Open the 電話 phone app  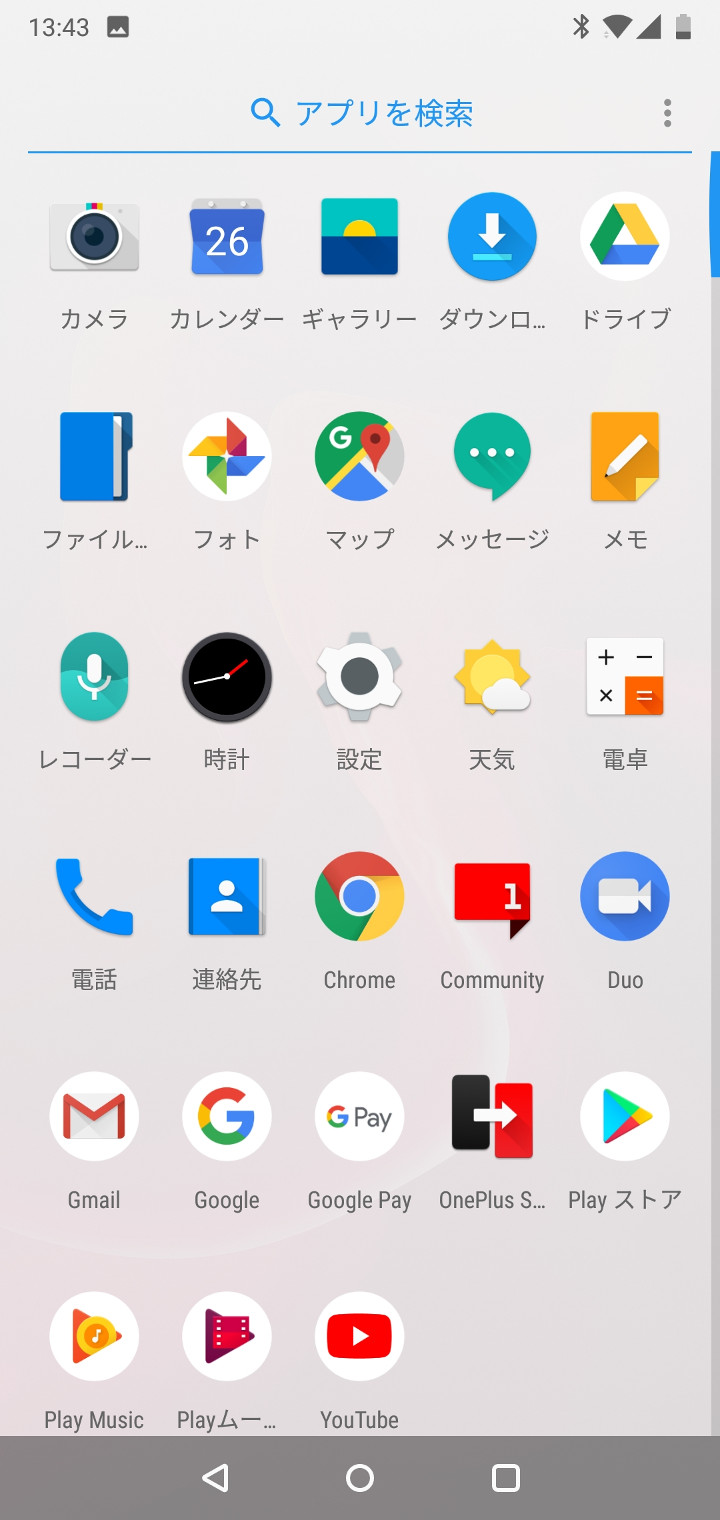click(94, 897)
